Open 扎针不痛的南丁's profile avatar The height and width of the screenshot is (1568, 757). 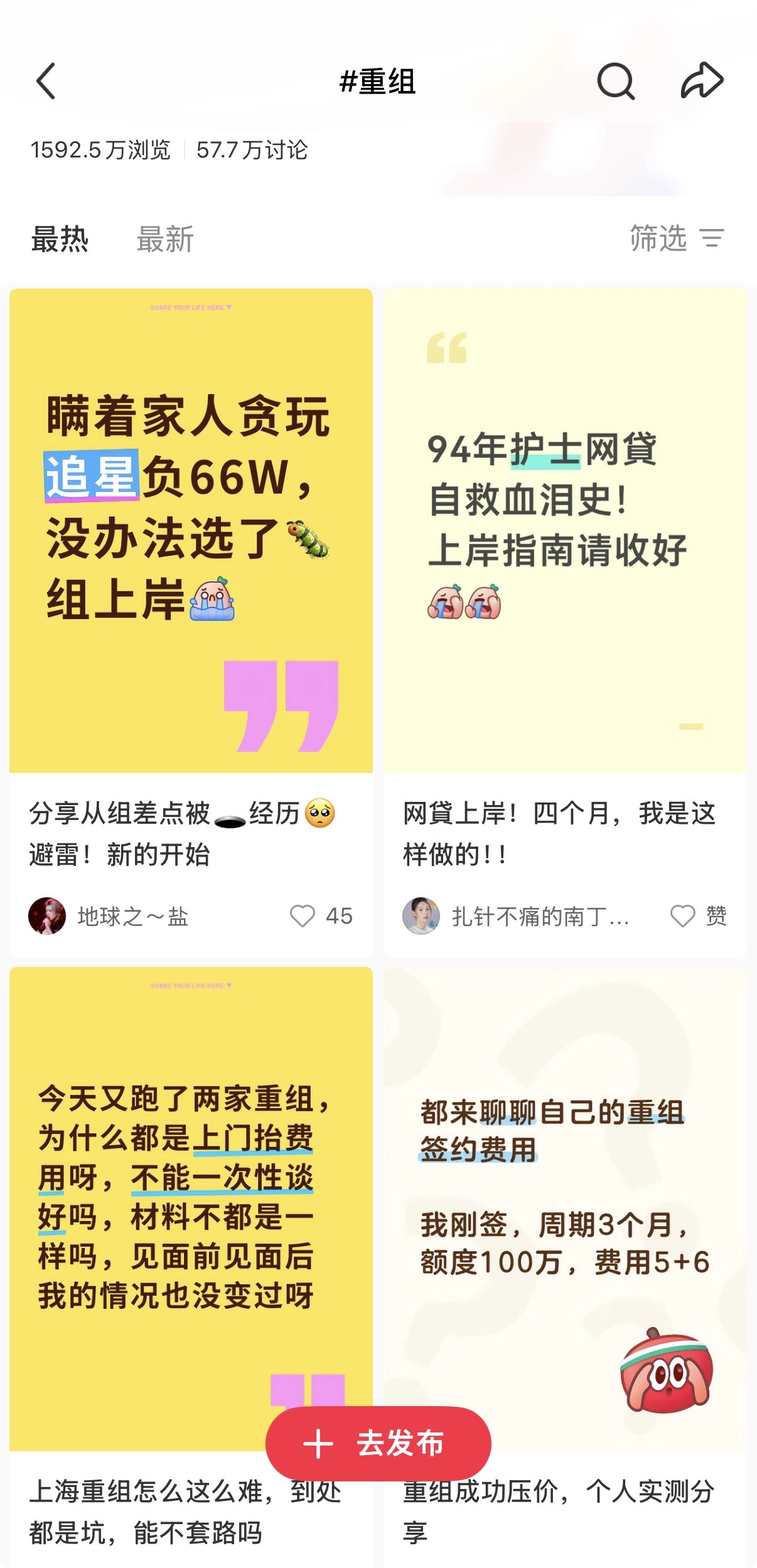[x=422, y=917]
